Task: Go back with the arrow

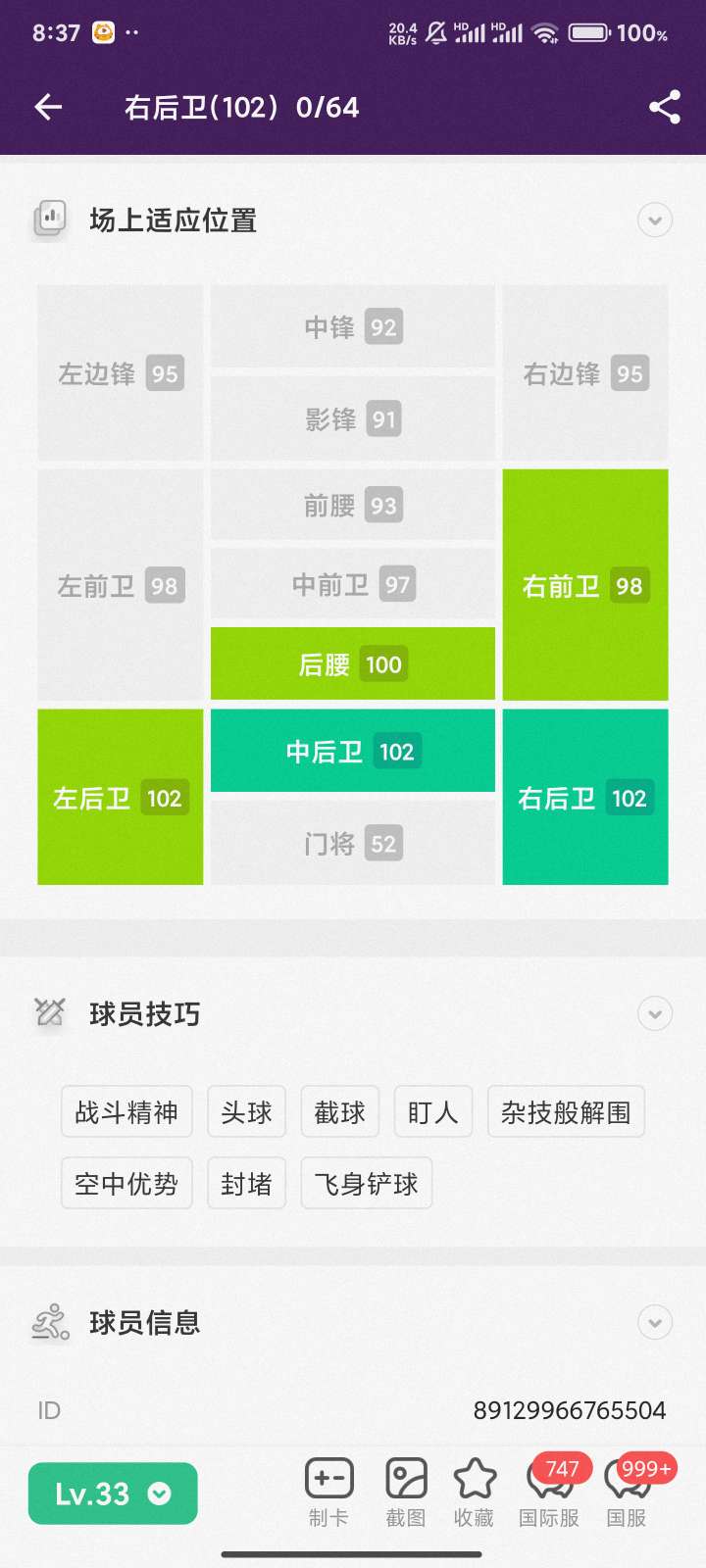Action: (x=48, y=107)
